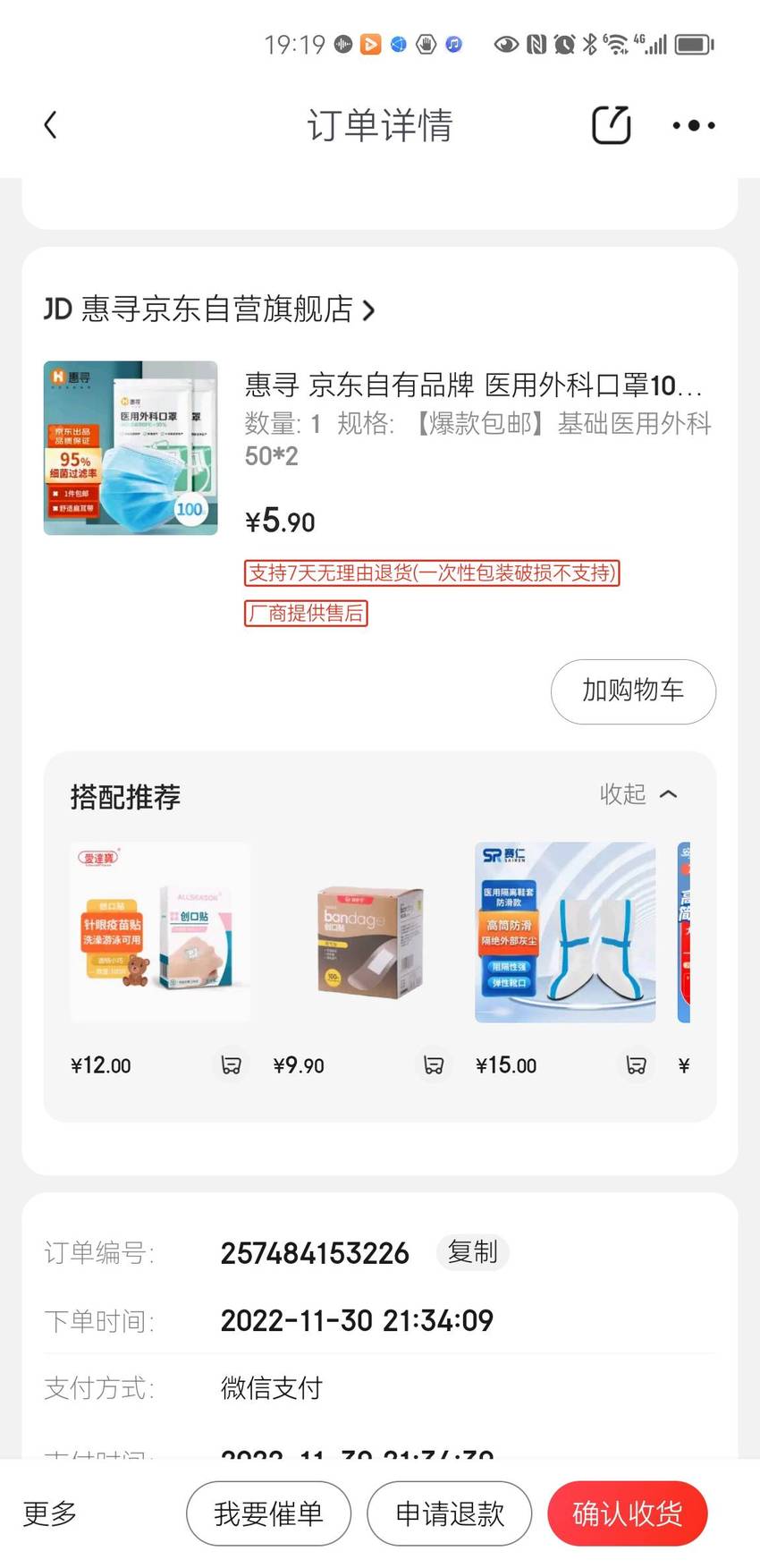760x1568 pixels.
Task: Open the ¥15.00 鞋套 recommendation
Action: (x=565, y=932)
